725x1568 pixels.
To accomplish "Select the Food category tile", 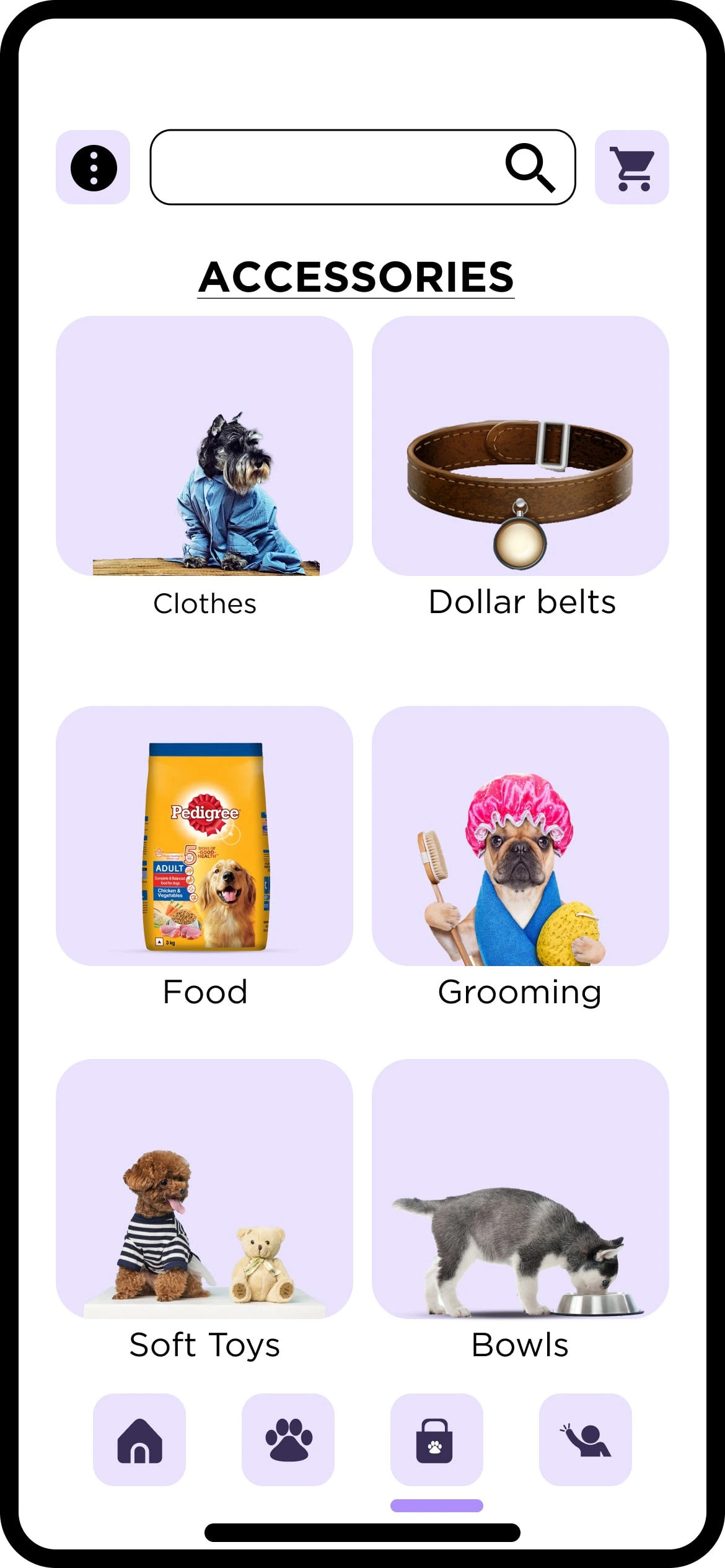I will [x=204, y=836].
